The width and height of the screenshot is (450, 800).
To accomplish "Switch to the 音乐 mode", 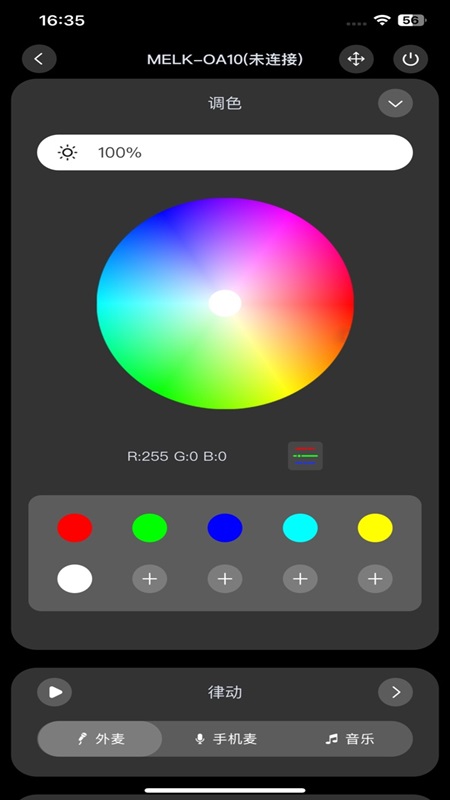I will [x=350, y=739].
